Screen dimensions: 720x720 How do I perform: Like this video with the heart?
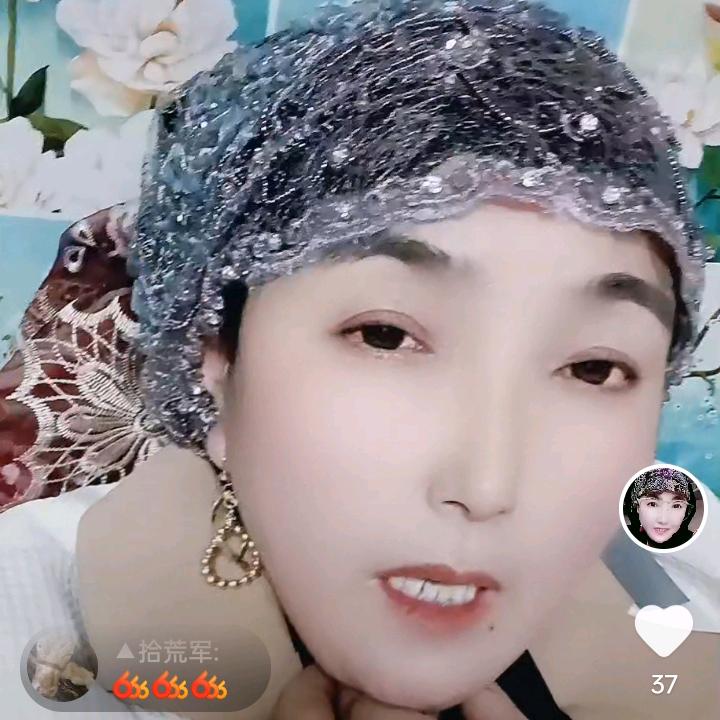[663, 630]
